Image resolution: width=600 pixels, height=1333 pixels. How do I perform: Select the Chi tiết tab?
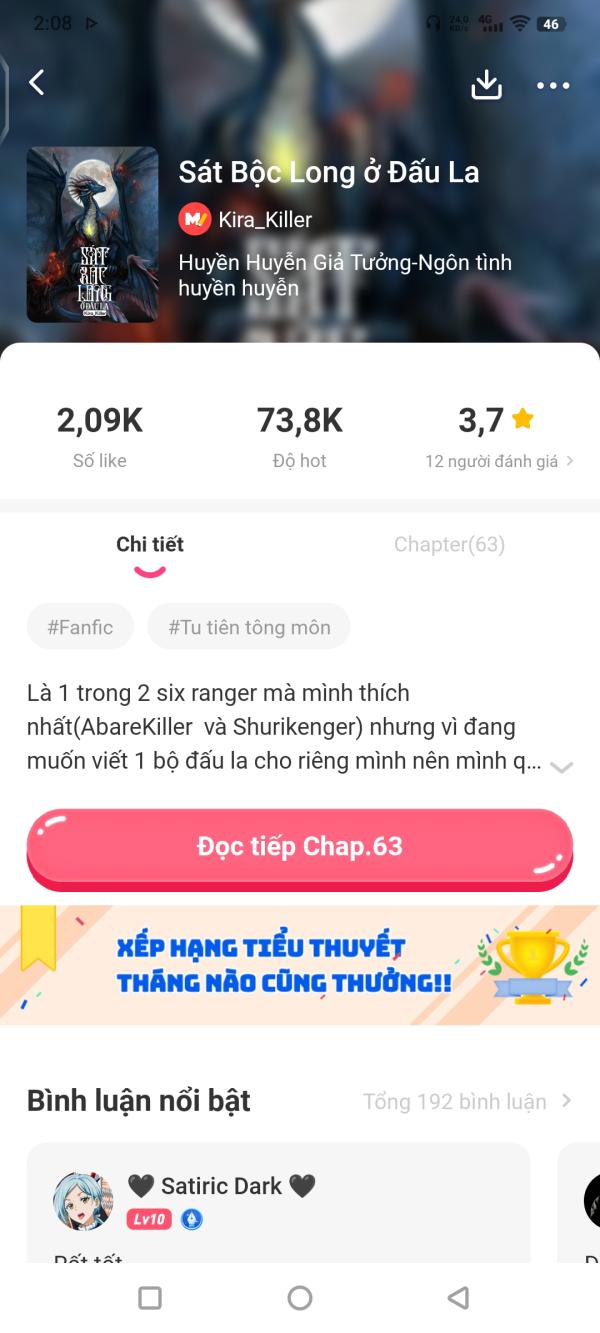(x=150, y=544)
